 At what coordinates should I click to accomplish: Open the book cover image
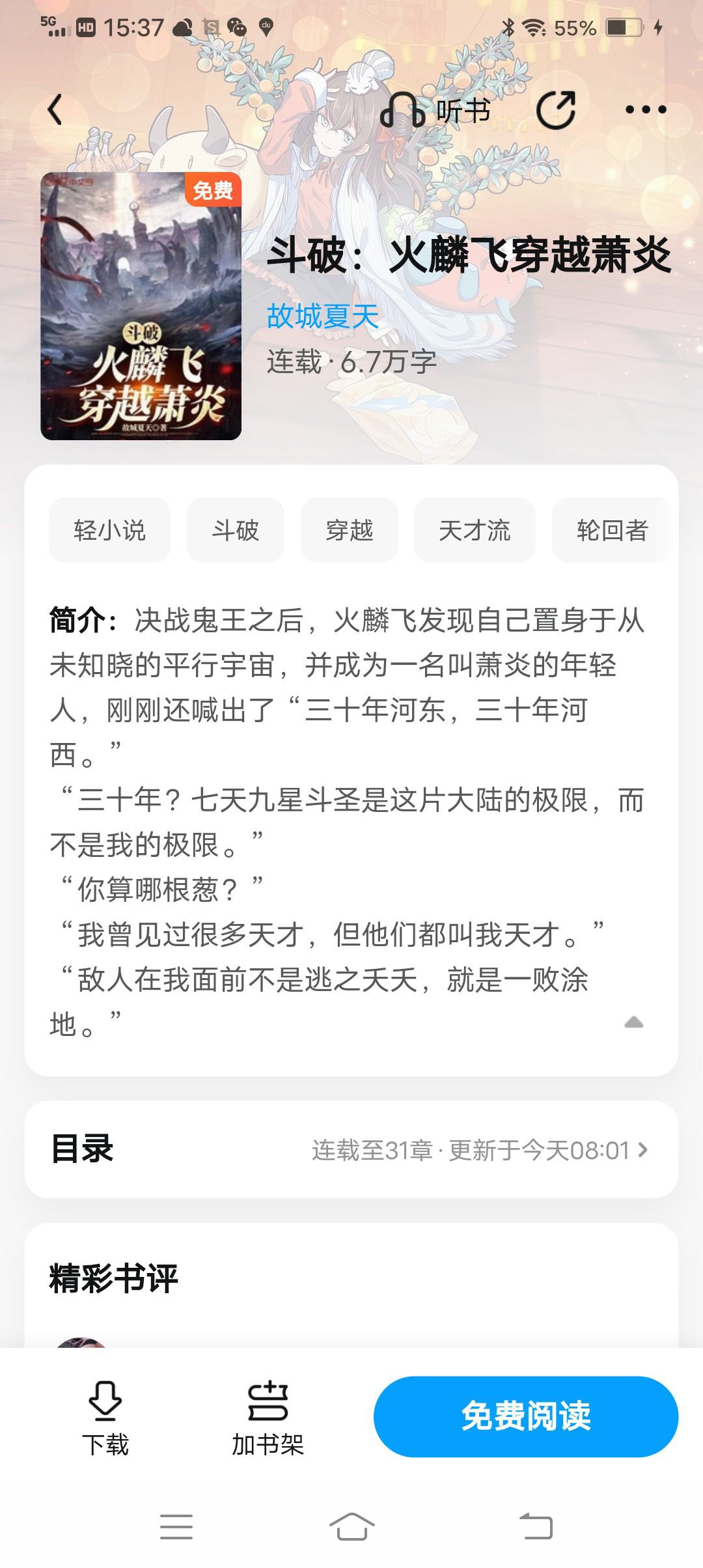coord(141,306)
